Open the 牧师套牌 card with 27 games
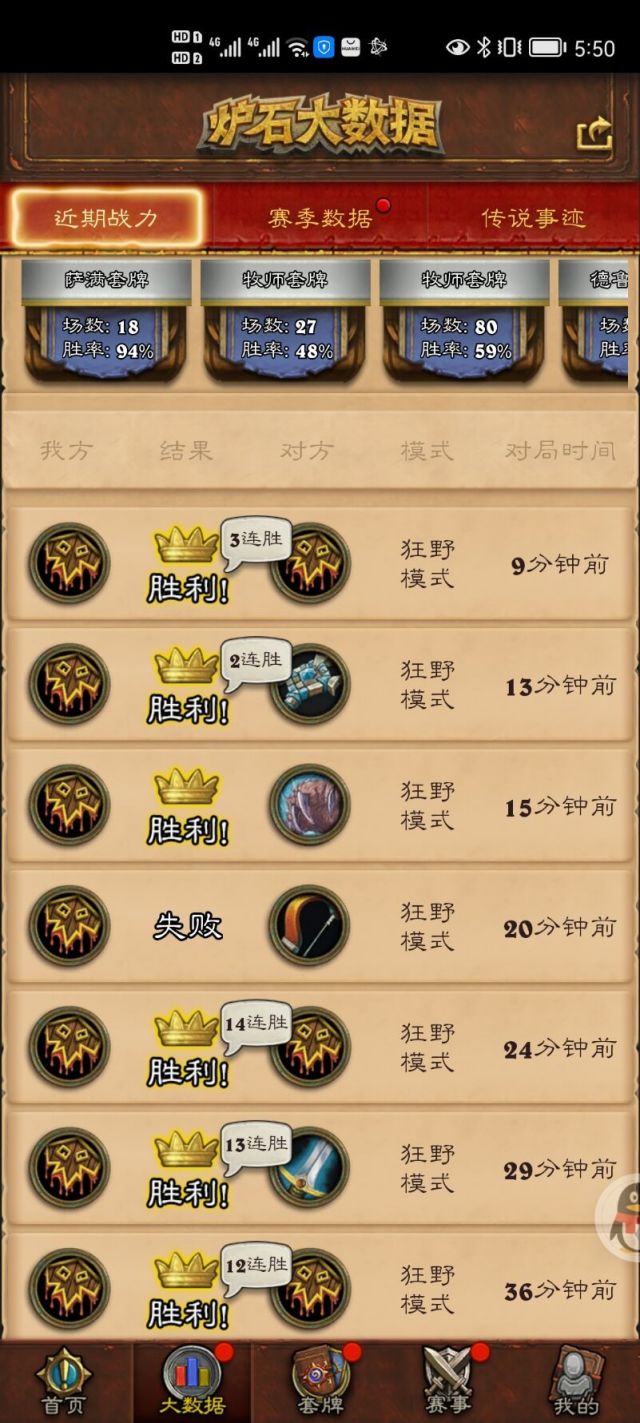 pyautogui.click(x=285, y=320)
